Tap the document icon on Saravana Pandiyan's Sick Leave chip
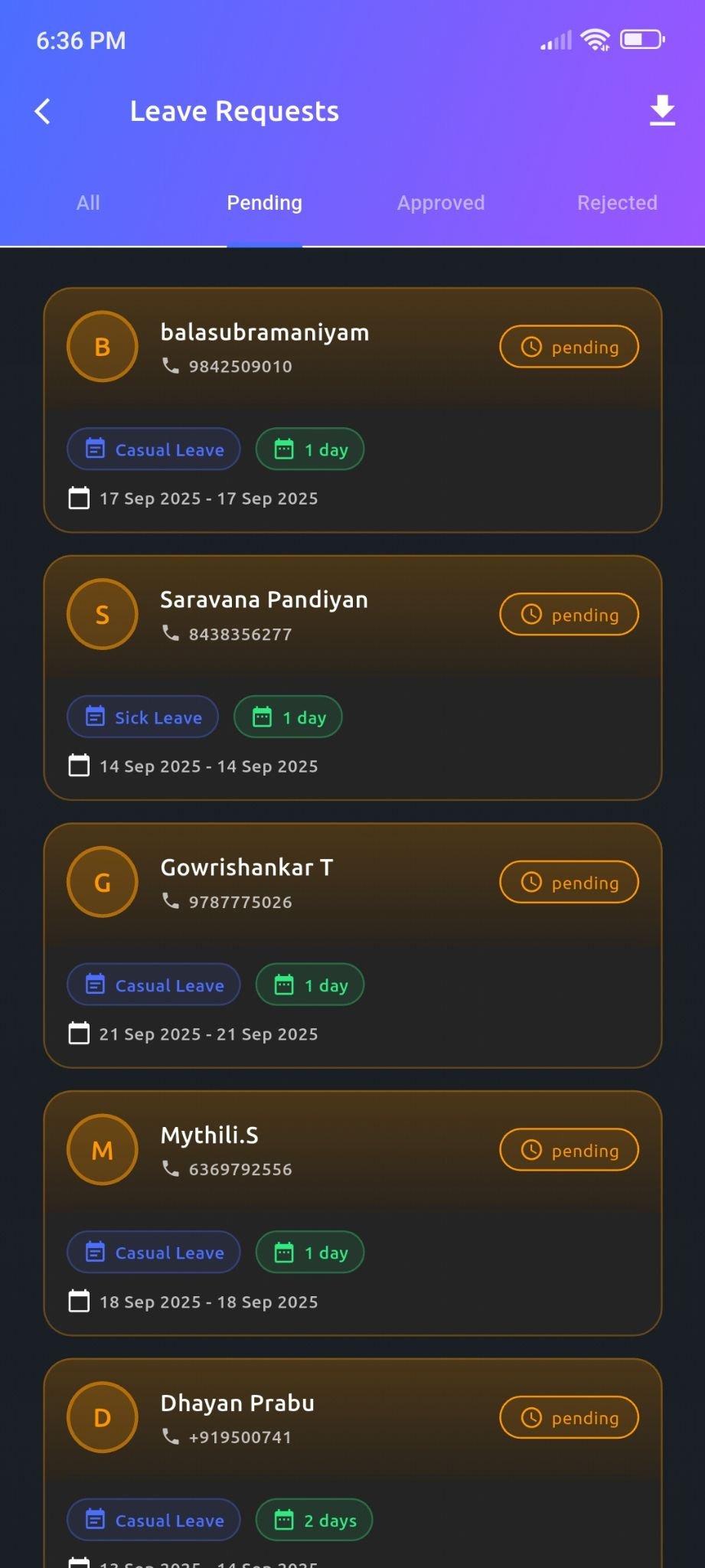This screenshot has height=1568, width=705. (x=94, y=717)
